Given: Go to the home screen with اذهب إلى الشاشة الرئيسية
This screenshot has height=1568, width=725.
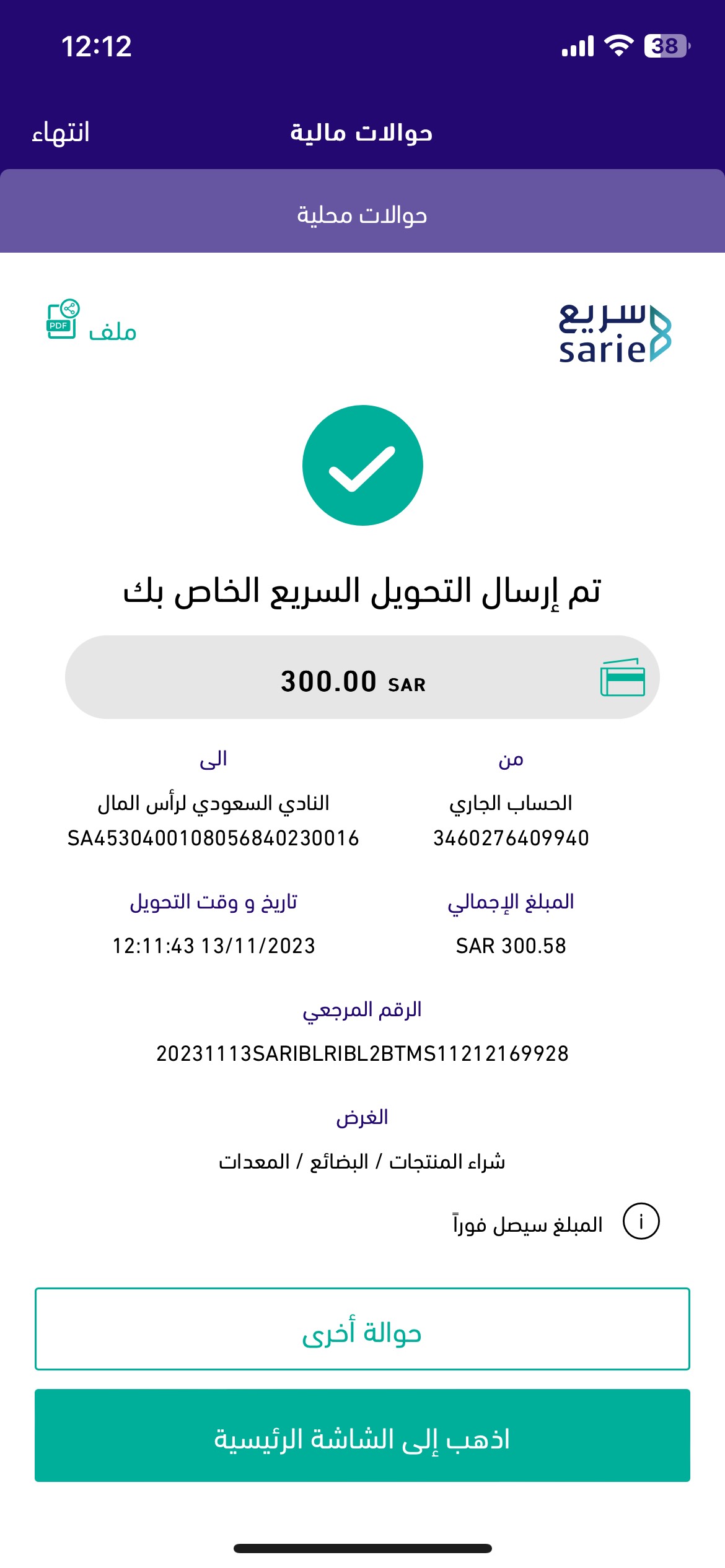Looking at the screenshot, I should coord(362,1435).
